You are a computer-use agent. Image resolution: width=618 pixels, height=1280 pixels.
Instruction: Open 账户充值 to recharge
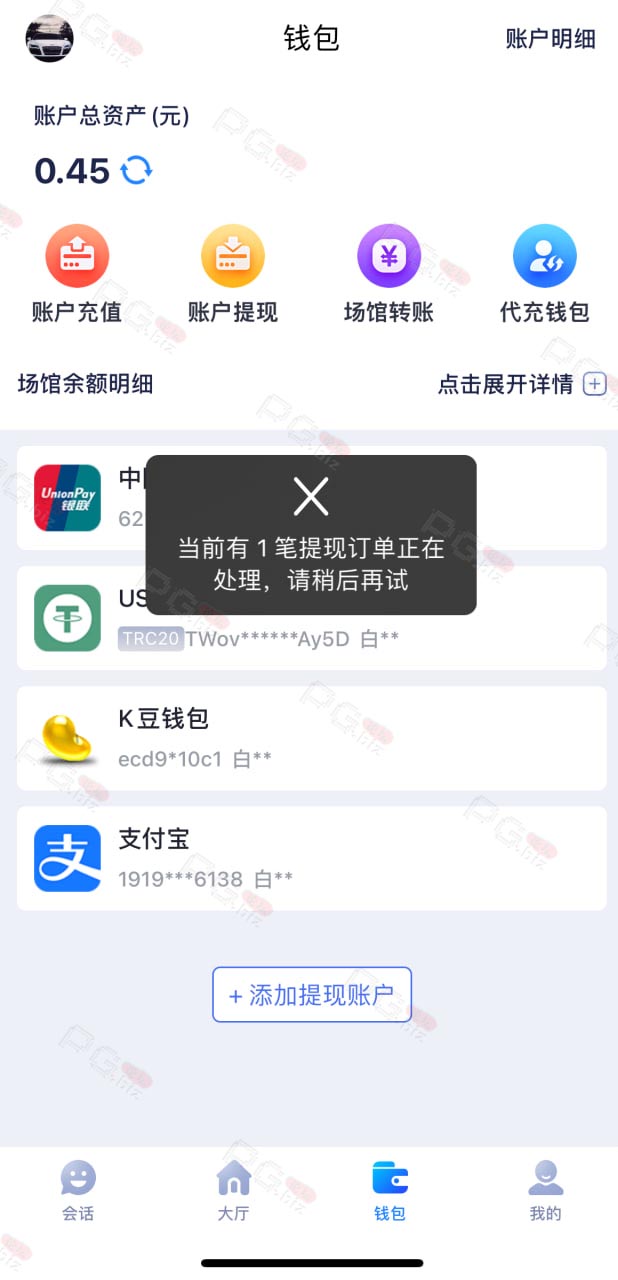[x=77, y=274]
